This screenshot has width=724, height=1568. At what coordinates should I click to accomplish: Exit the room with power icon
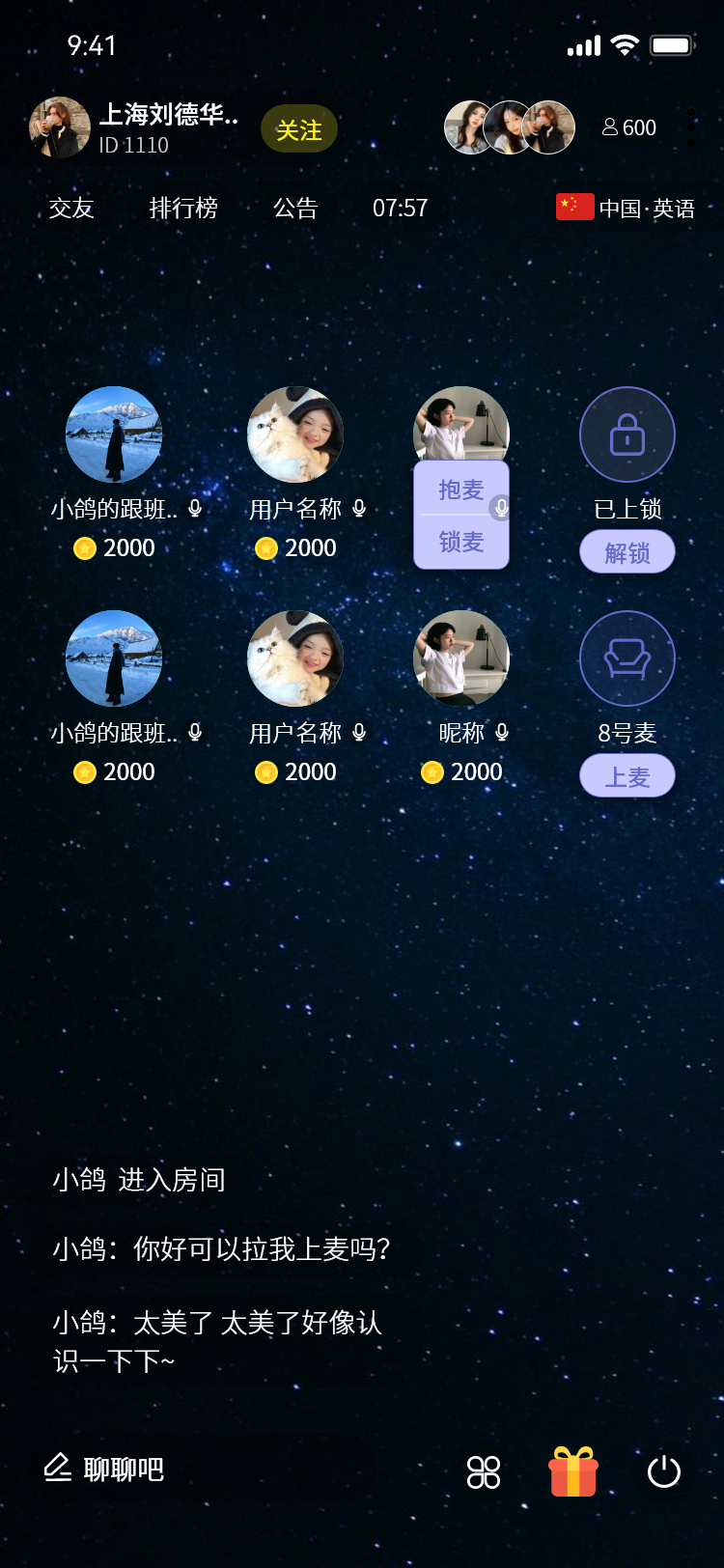click(664, 1471)
